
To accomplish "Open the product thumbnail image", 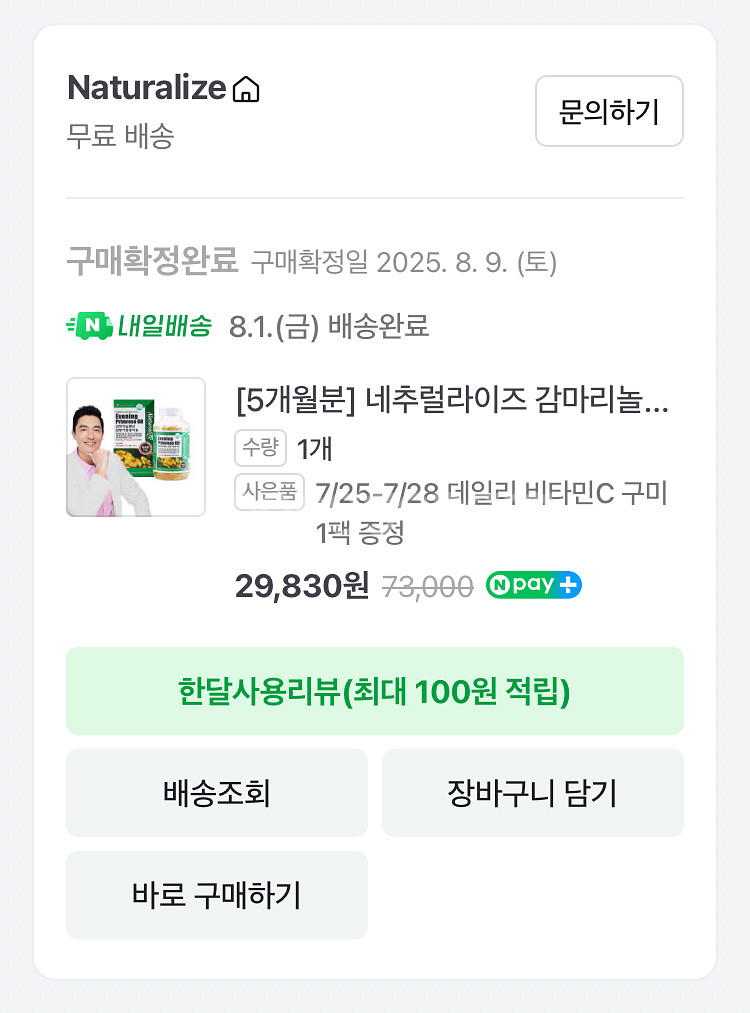I will [x=136, y=447].
